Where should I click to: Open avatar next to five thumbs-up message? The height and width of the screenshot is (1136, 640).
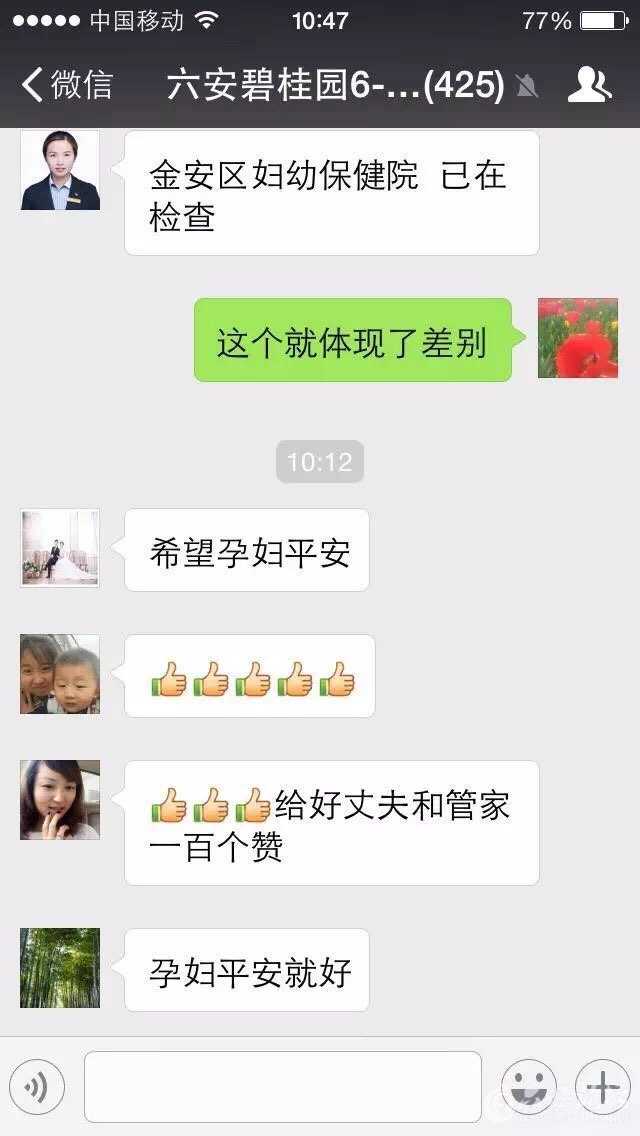[60, 674]
